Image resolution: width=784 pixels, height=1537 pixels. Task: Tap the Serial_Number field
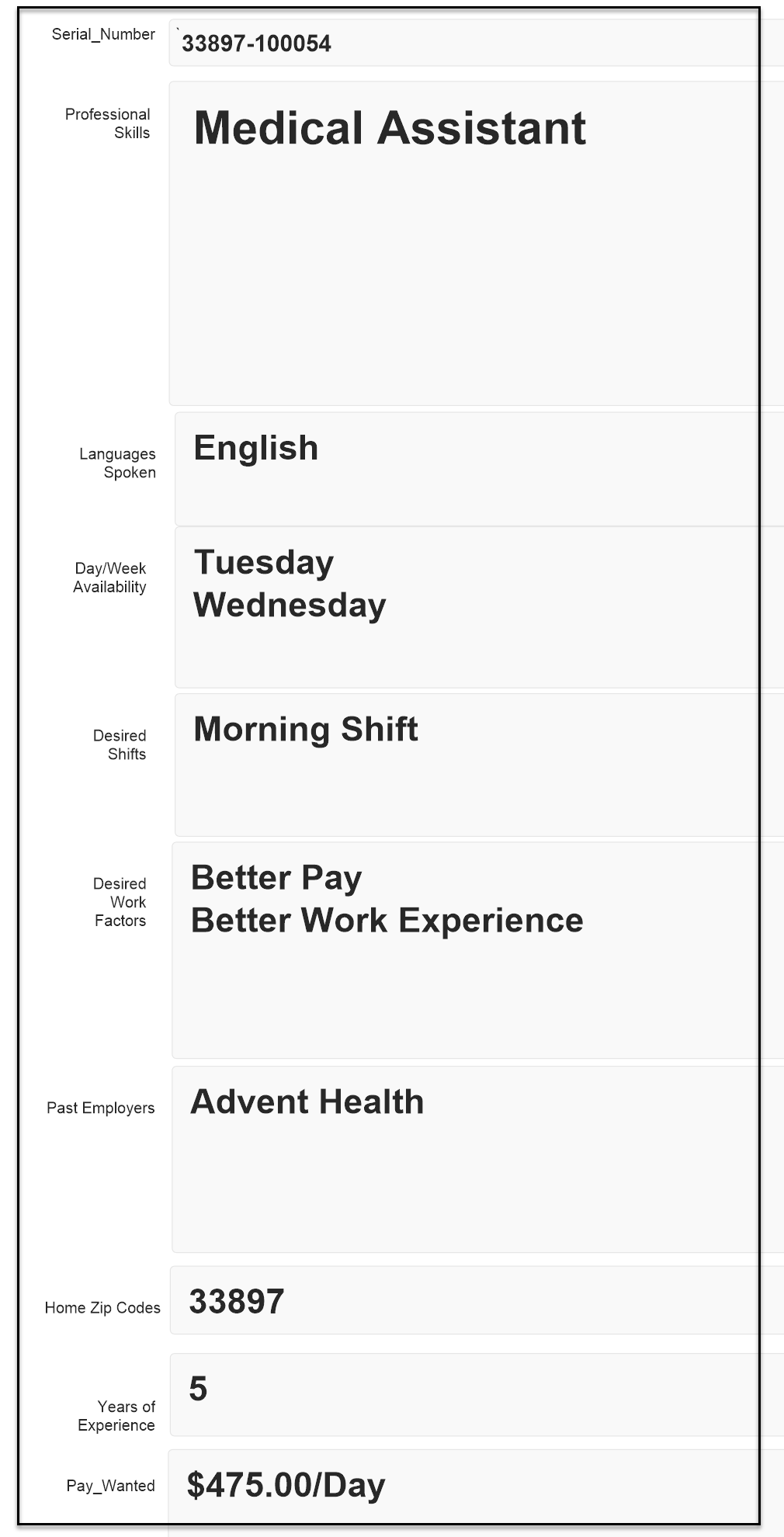(x=466, y=43)
